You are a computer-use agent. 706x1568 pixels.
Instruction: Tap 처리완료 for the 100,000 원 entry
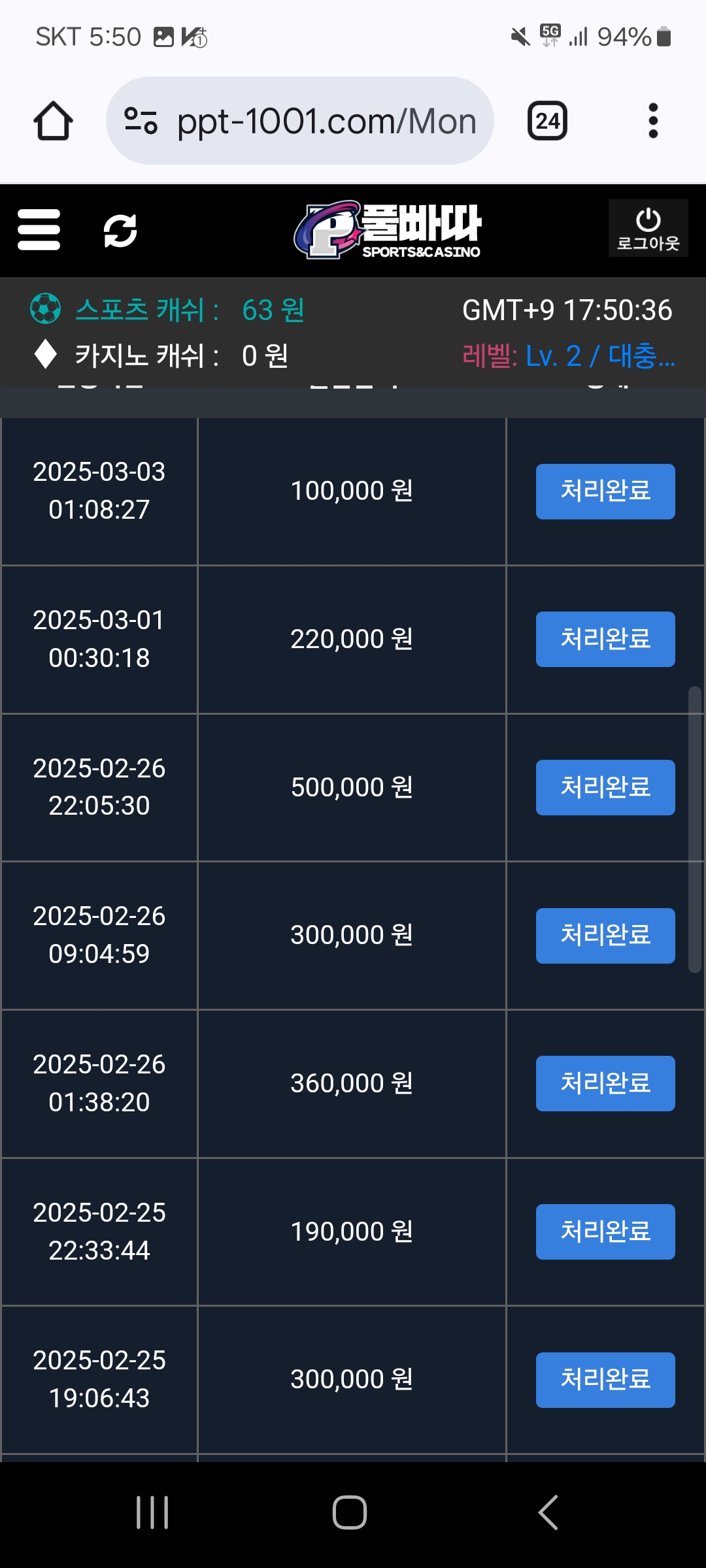605,491
